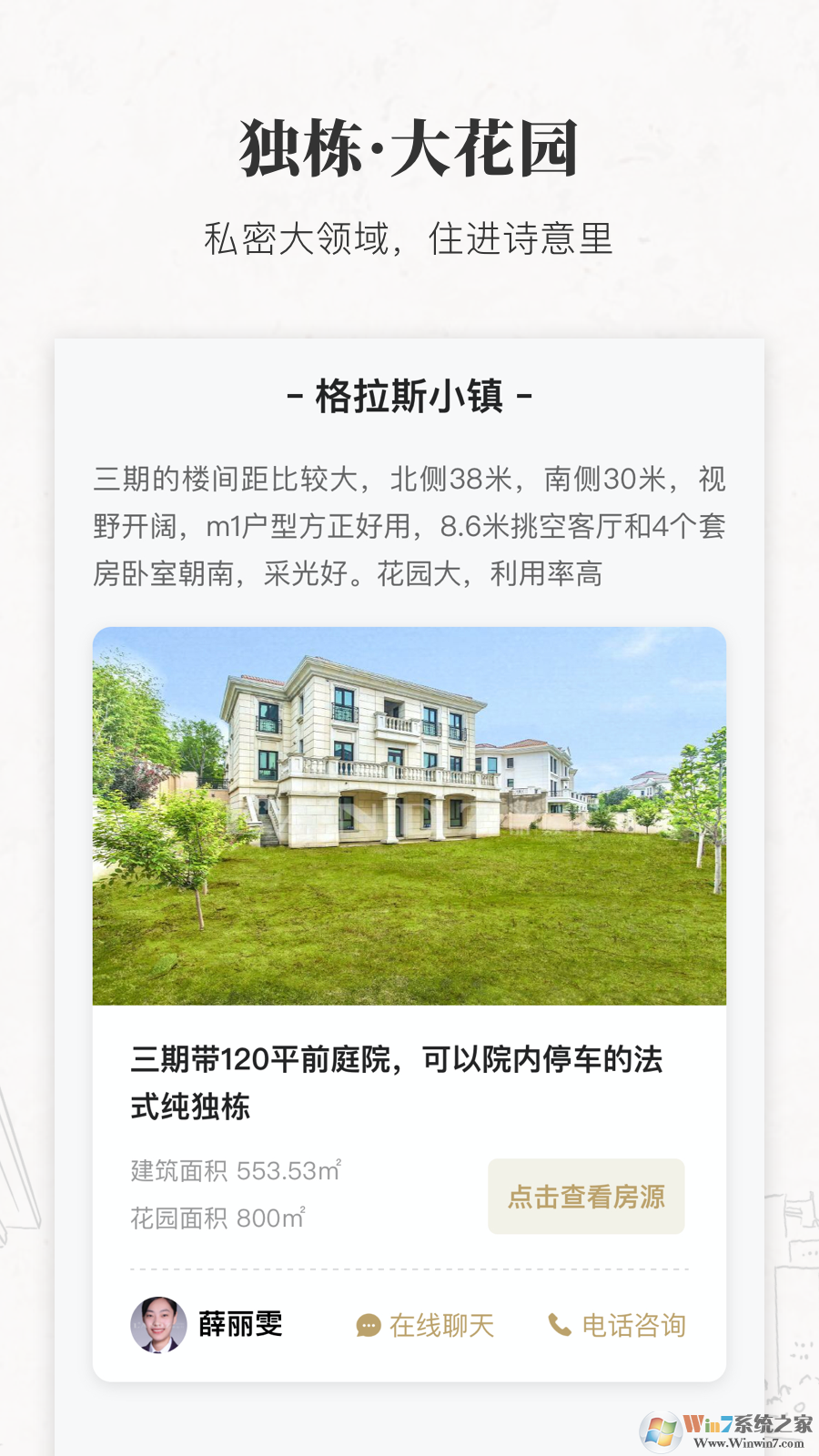Tap the 独栋·大花园 page headline
Image resolution: width=819 pixels, height=1456 pixels.
[409, 147]
